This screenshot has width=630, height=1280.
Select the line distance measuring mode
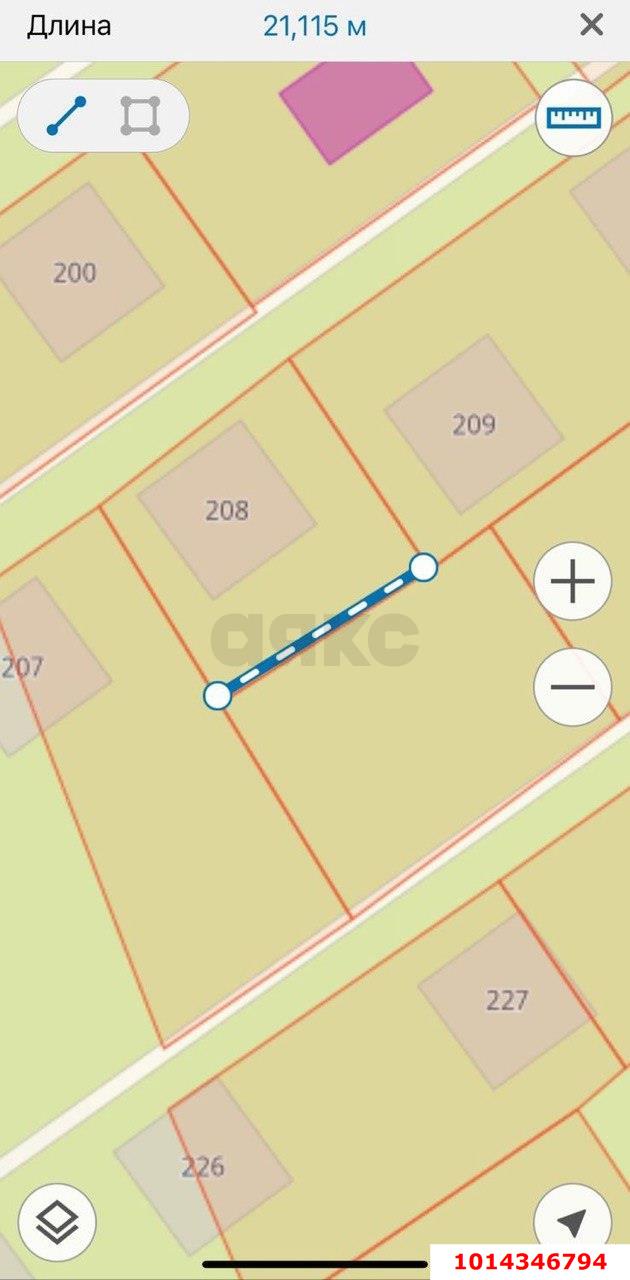click(x=67, y=116)
